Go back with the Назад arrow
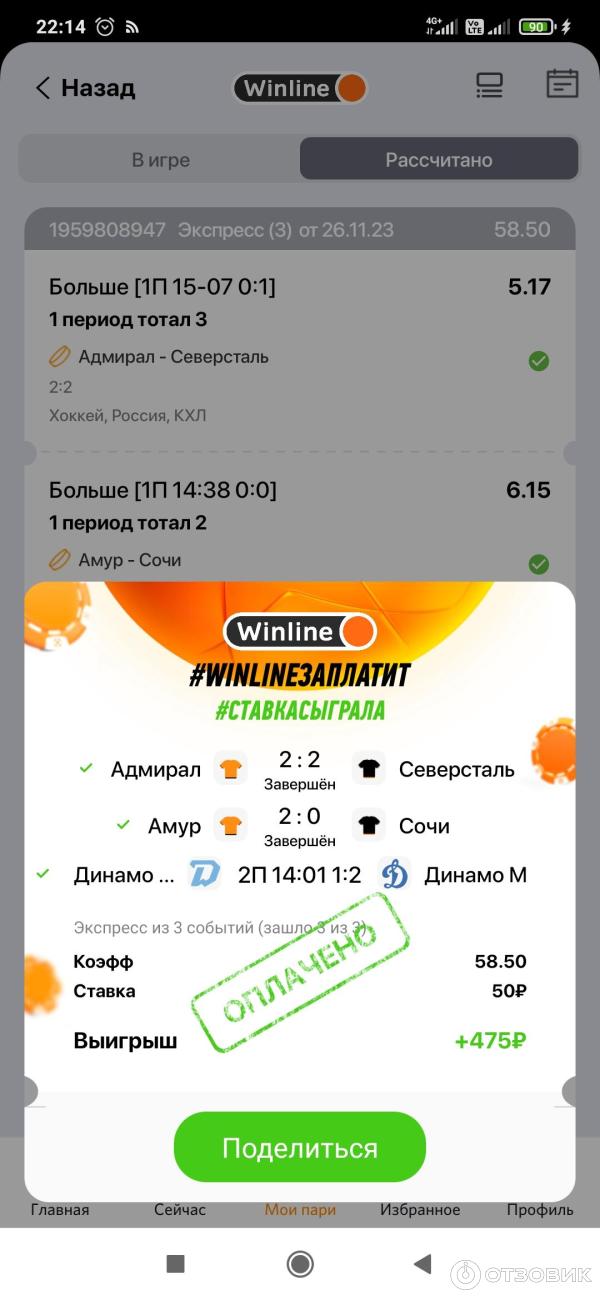The width and height of the screenshot is (600, 1300). point(85,88)
